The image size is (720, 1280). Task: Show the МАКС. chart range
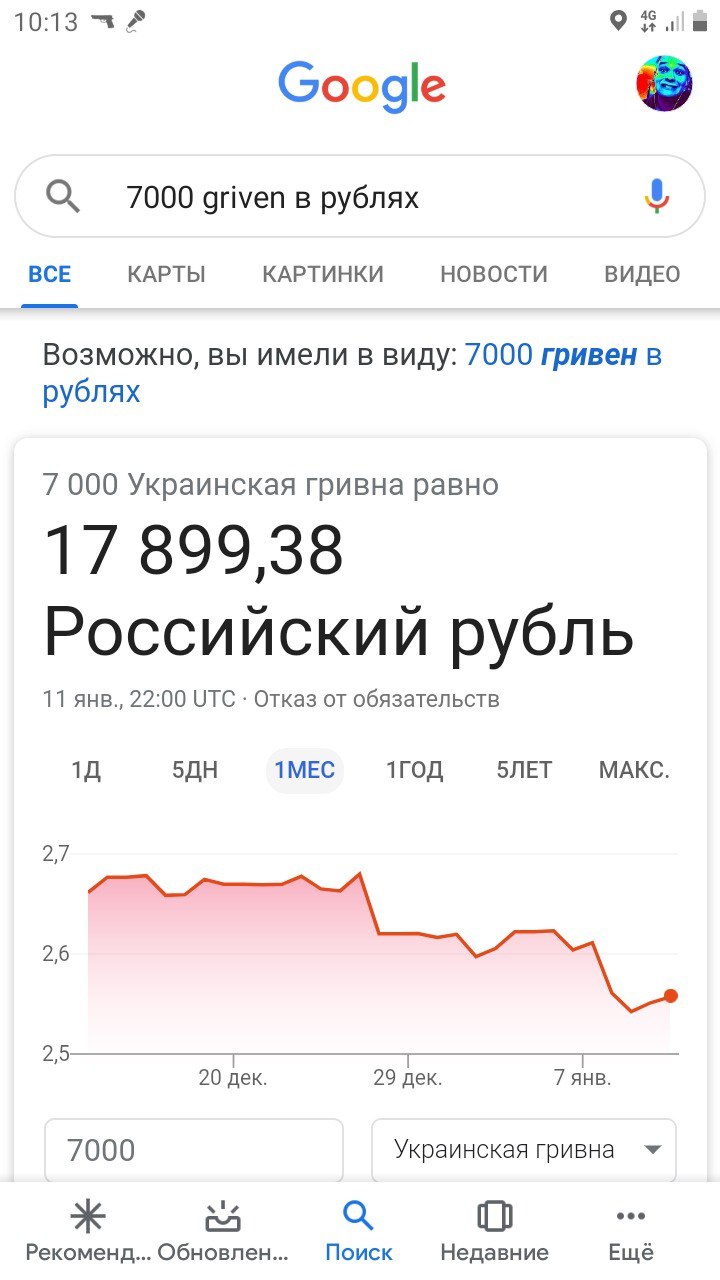click(x=634, y=770)
